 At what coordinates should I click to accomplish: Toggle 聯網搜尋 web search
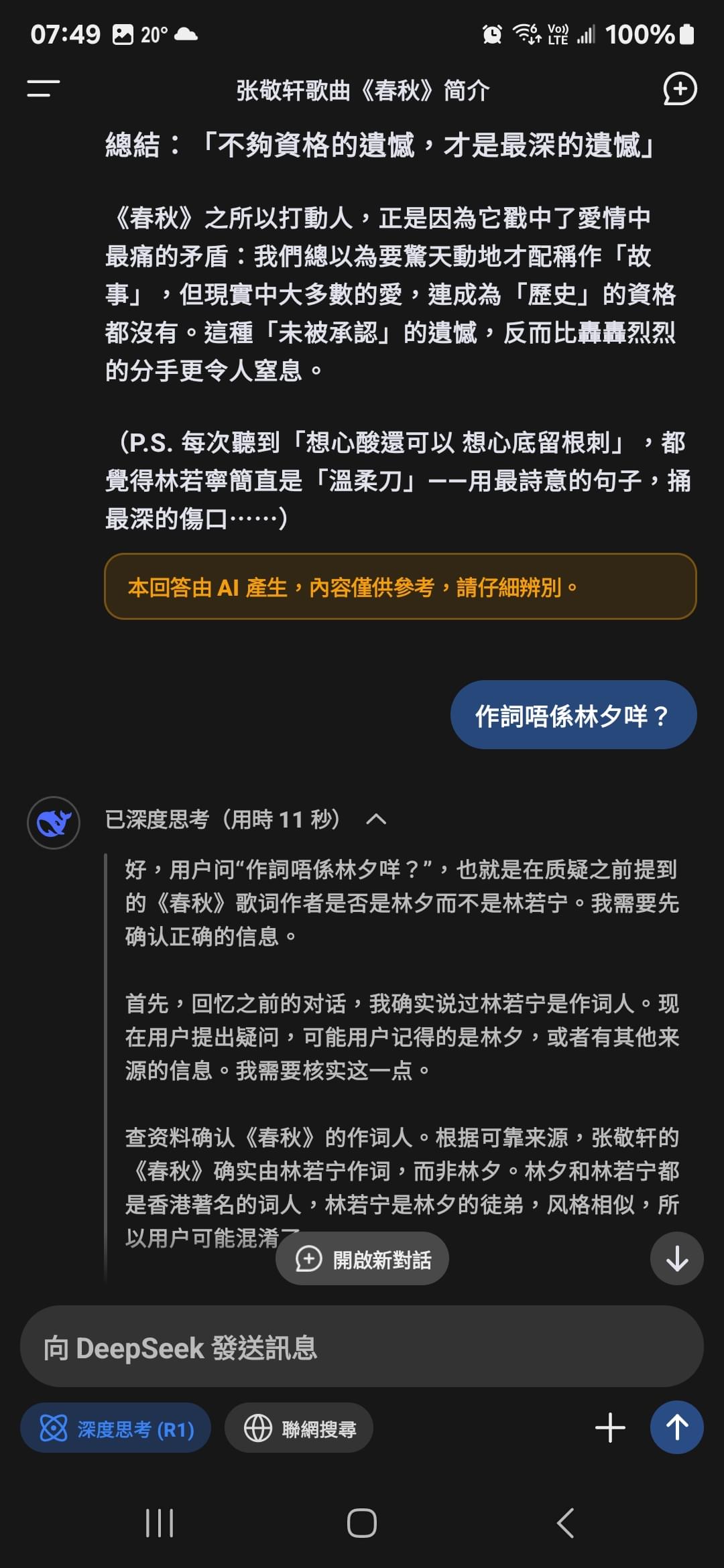click(299, 1428)
